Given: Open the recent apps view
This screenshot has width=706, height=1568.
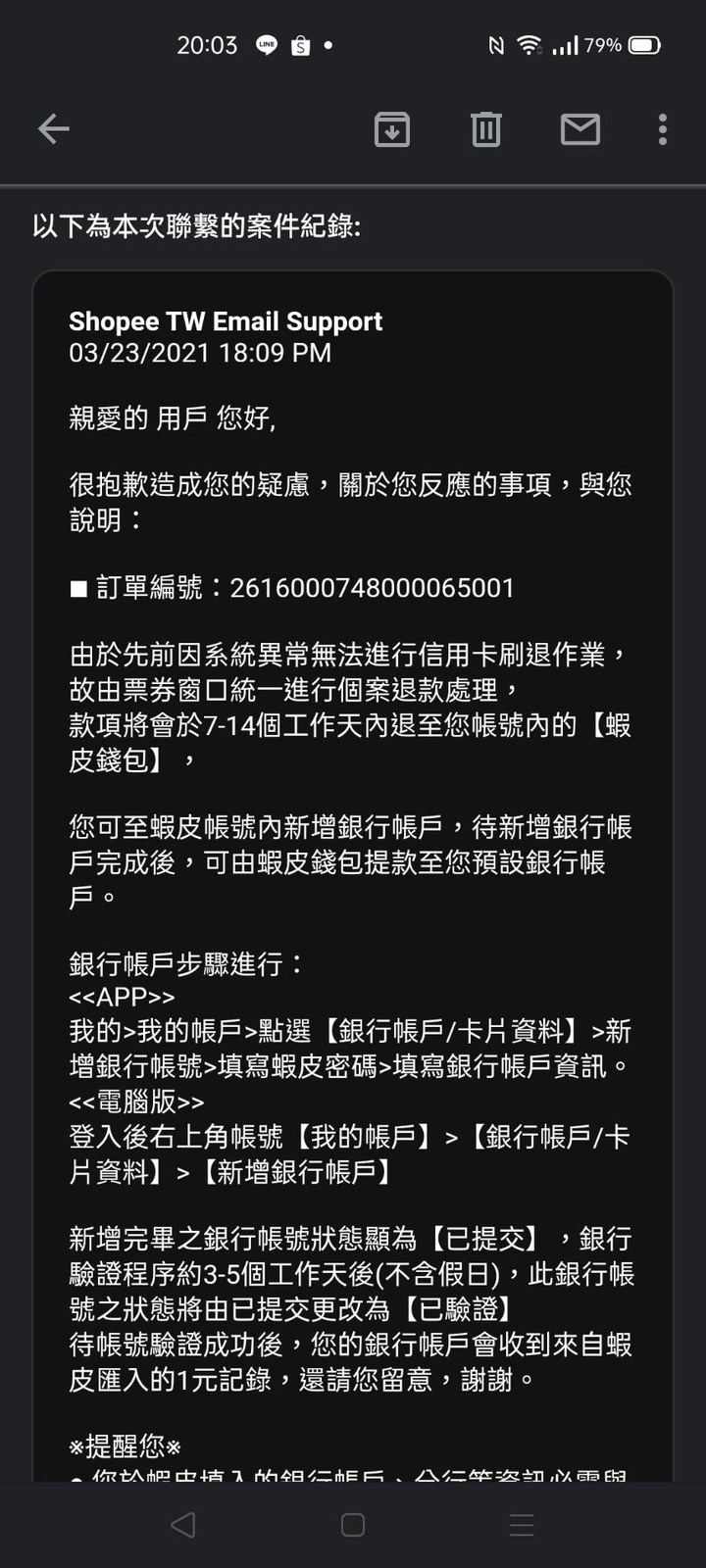Looking at the screenshot, I should [x=522, y=1524].
